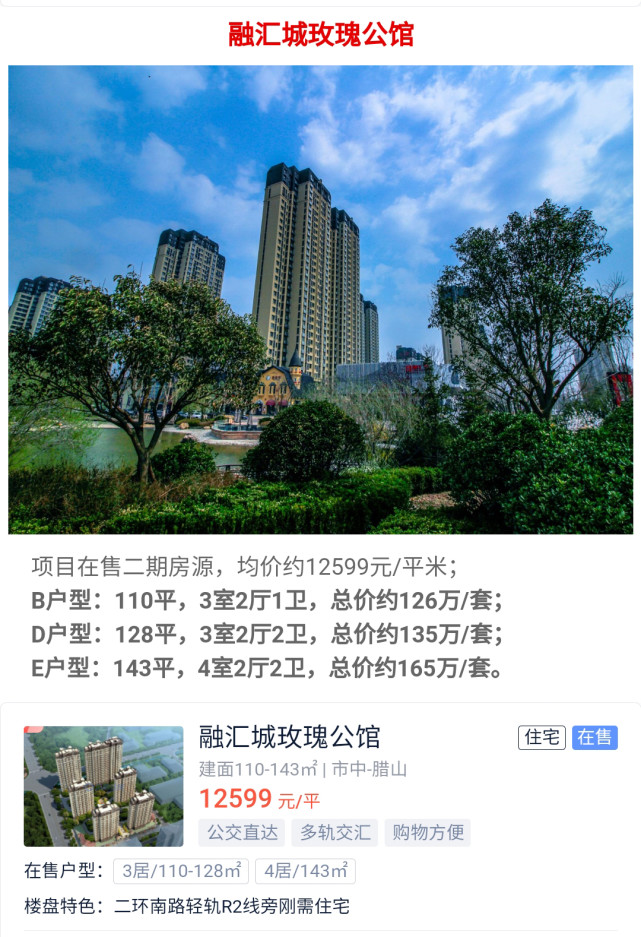Open the 融汇城玫瑰公馆 property listing card

(x=290, y=738)
